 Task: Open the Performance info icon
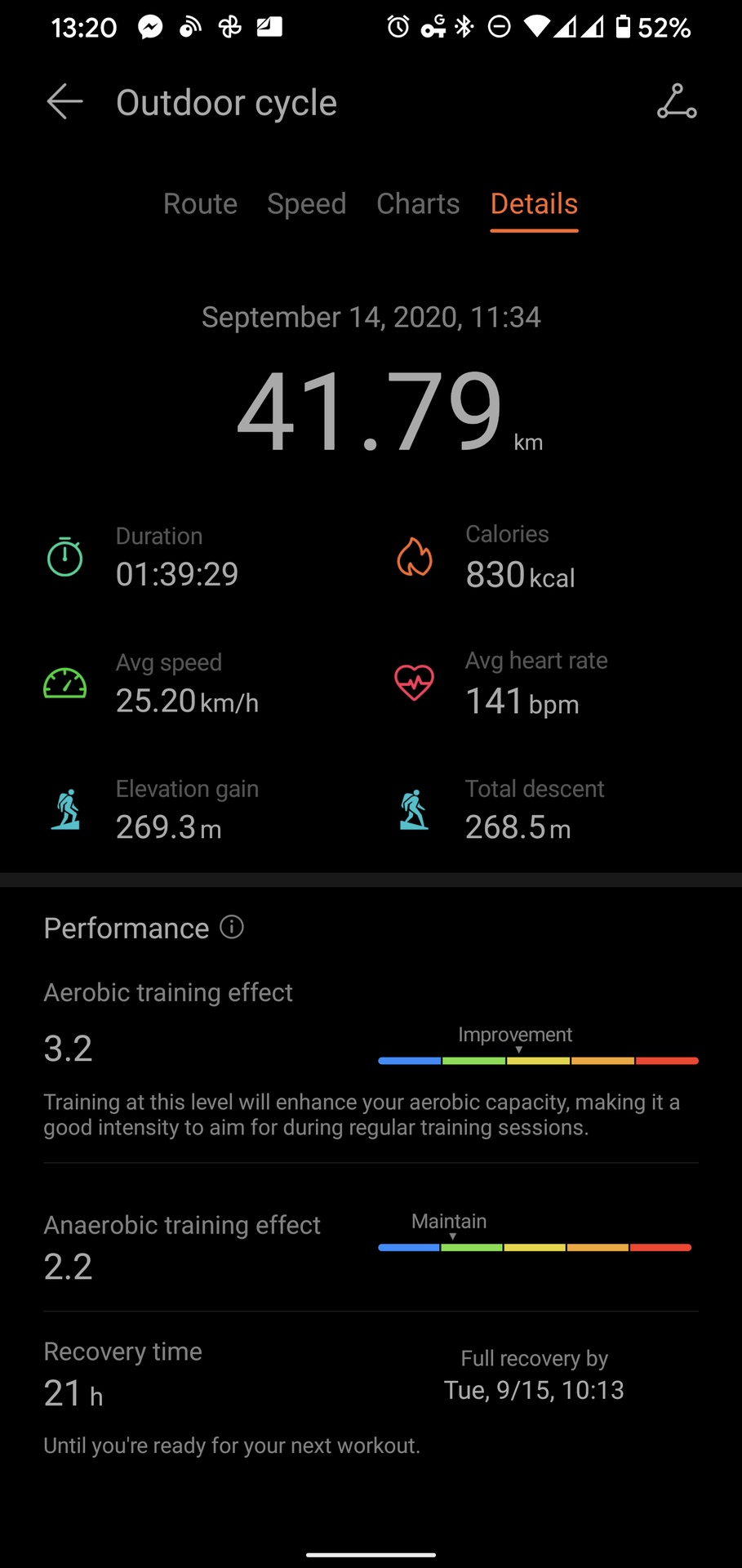[x=232, y=927]
